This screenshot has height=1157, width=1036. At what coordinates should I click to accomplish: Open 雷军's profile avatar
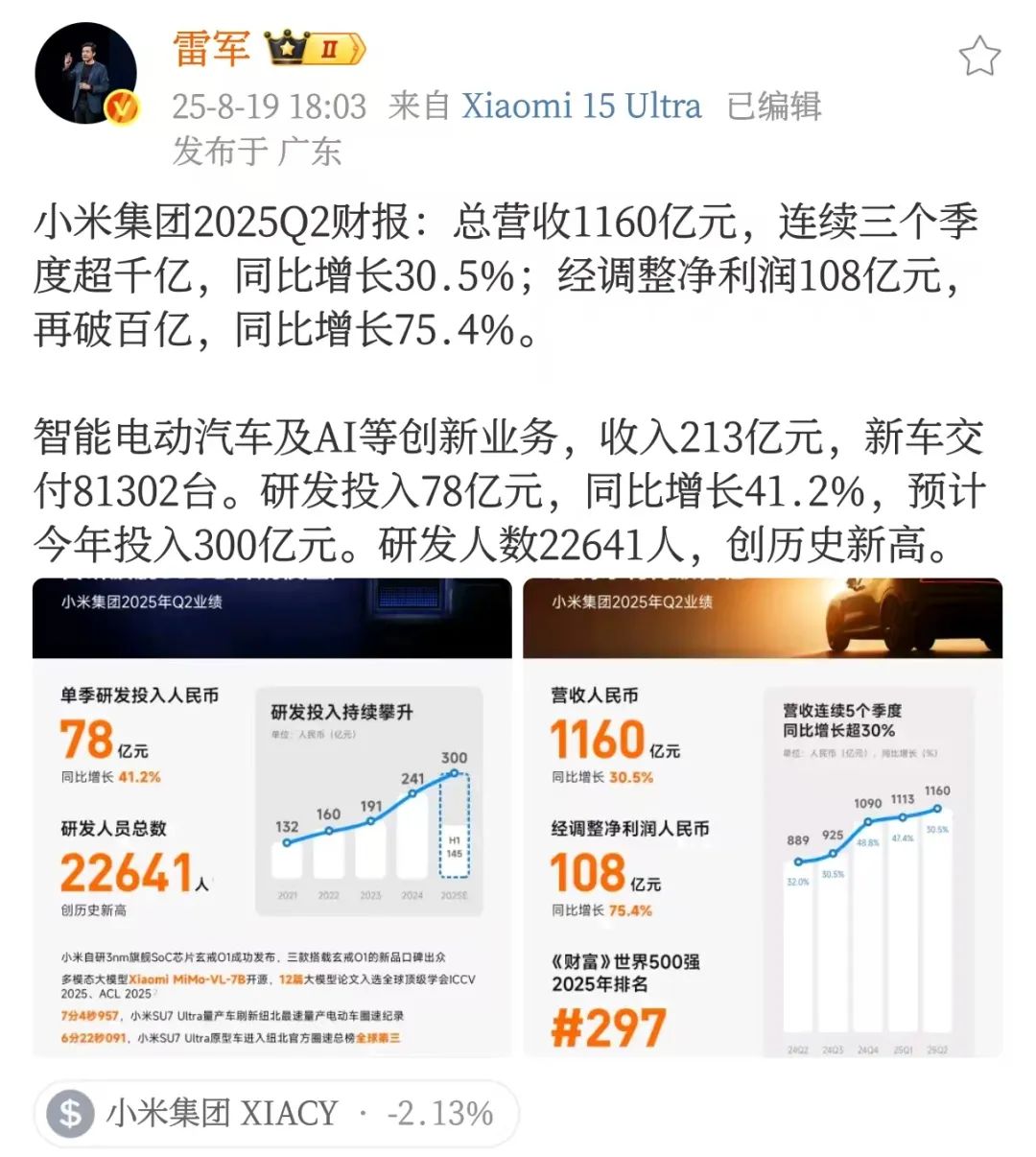[85, 74]
